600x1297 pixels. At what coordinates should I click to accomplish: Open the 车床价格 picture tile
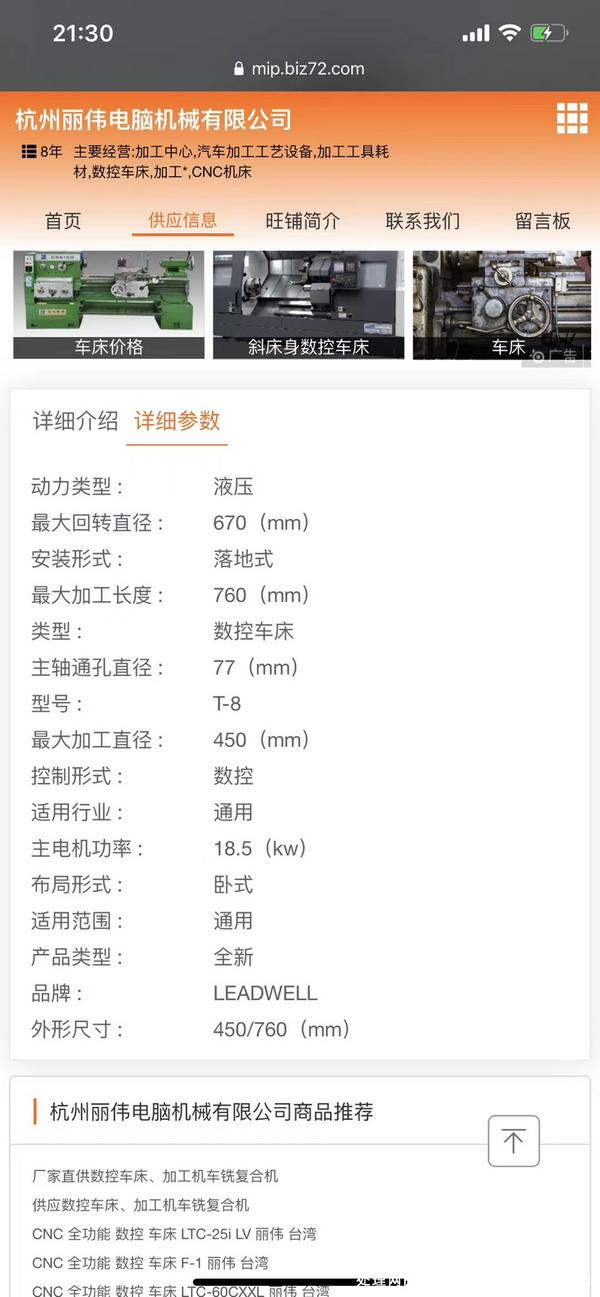[108, 304]
